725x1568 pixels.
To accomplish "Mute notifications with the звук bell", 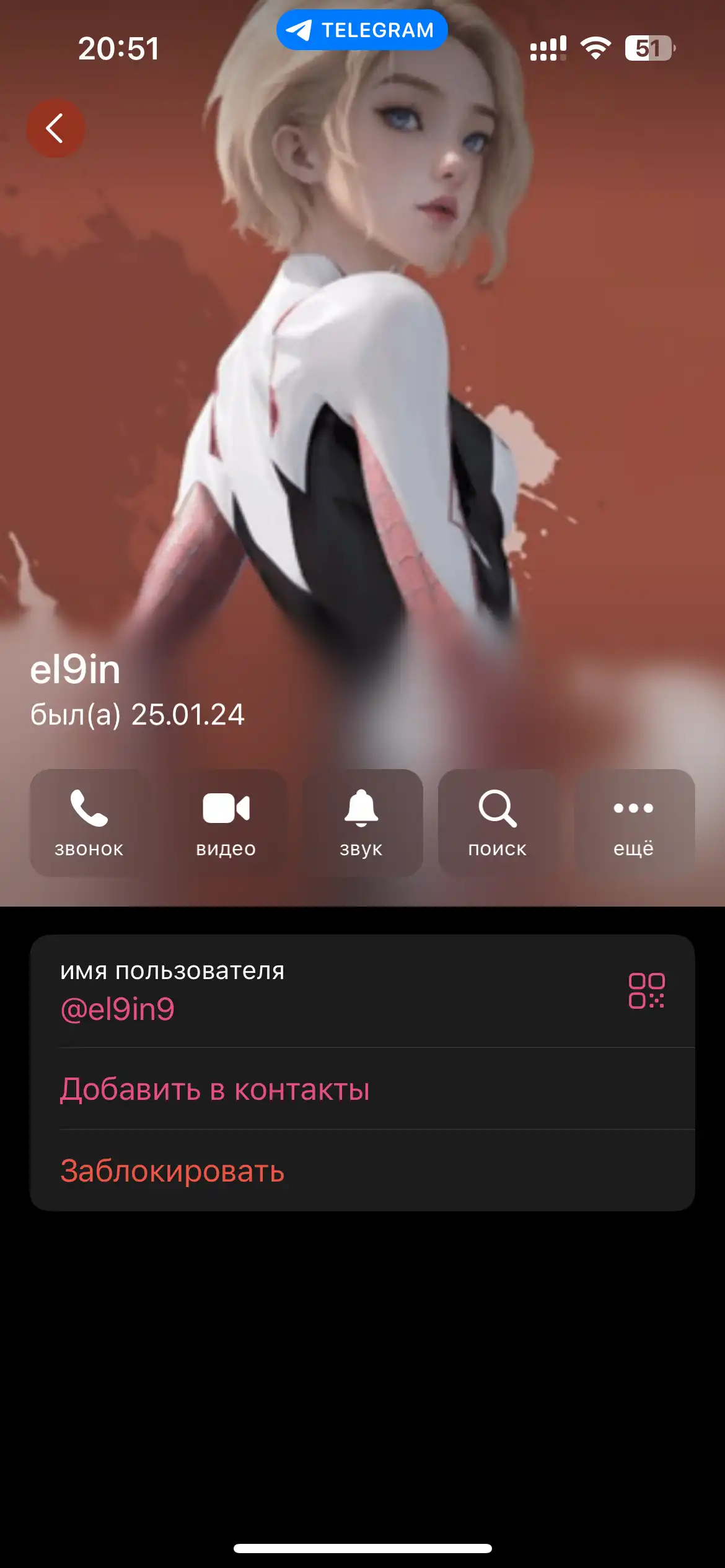I will coord(362,823).
